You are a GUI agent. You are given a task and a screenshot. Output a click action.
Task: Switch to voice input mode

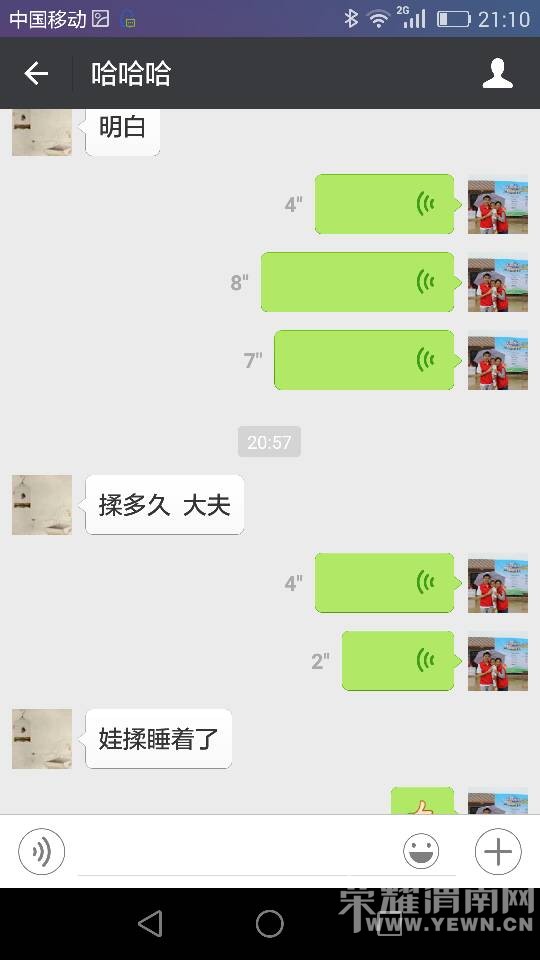click(x=42, y=851)
